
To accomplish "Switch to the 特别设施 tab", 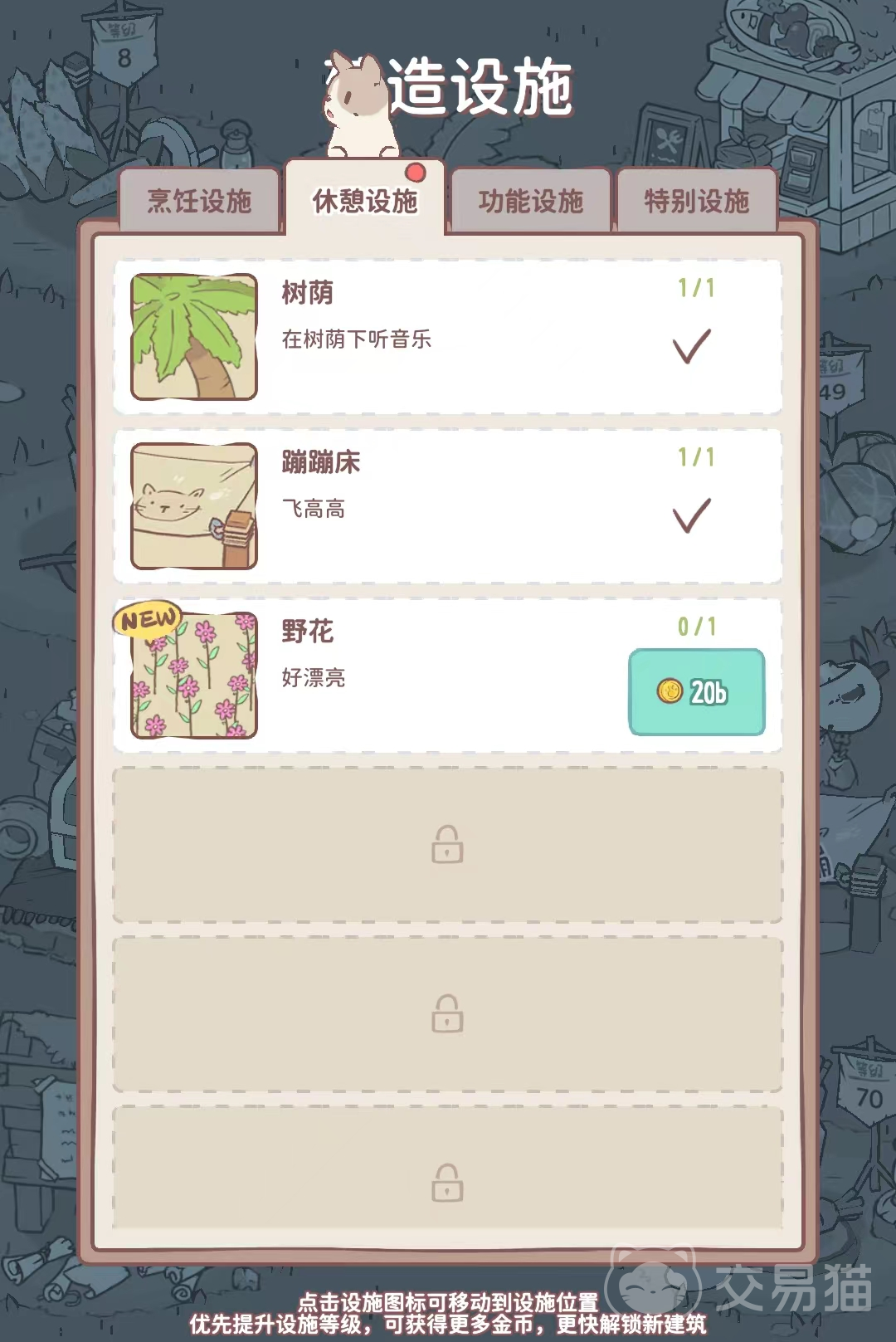I will (x=697, y=201).
